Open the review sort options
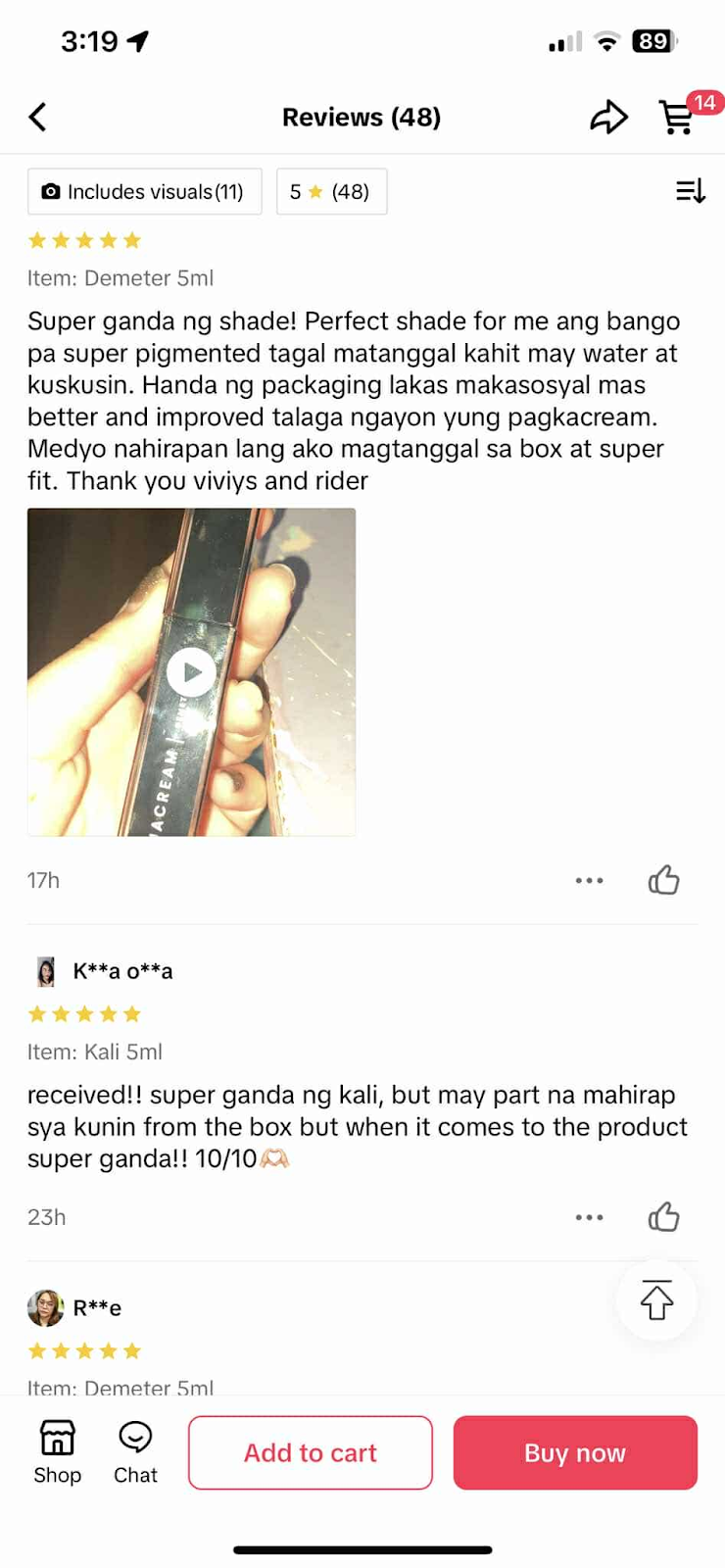725x1568 pixels. coord(690,191)
